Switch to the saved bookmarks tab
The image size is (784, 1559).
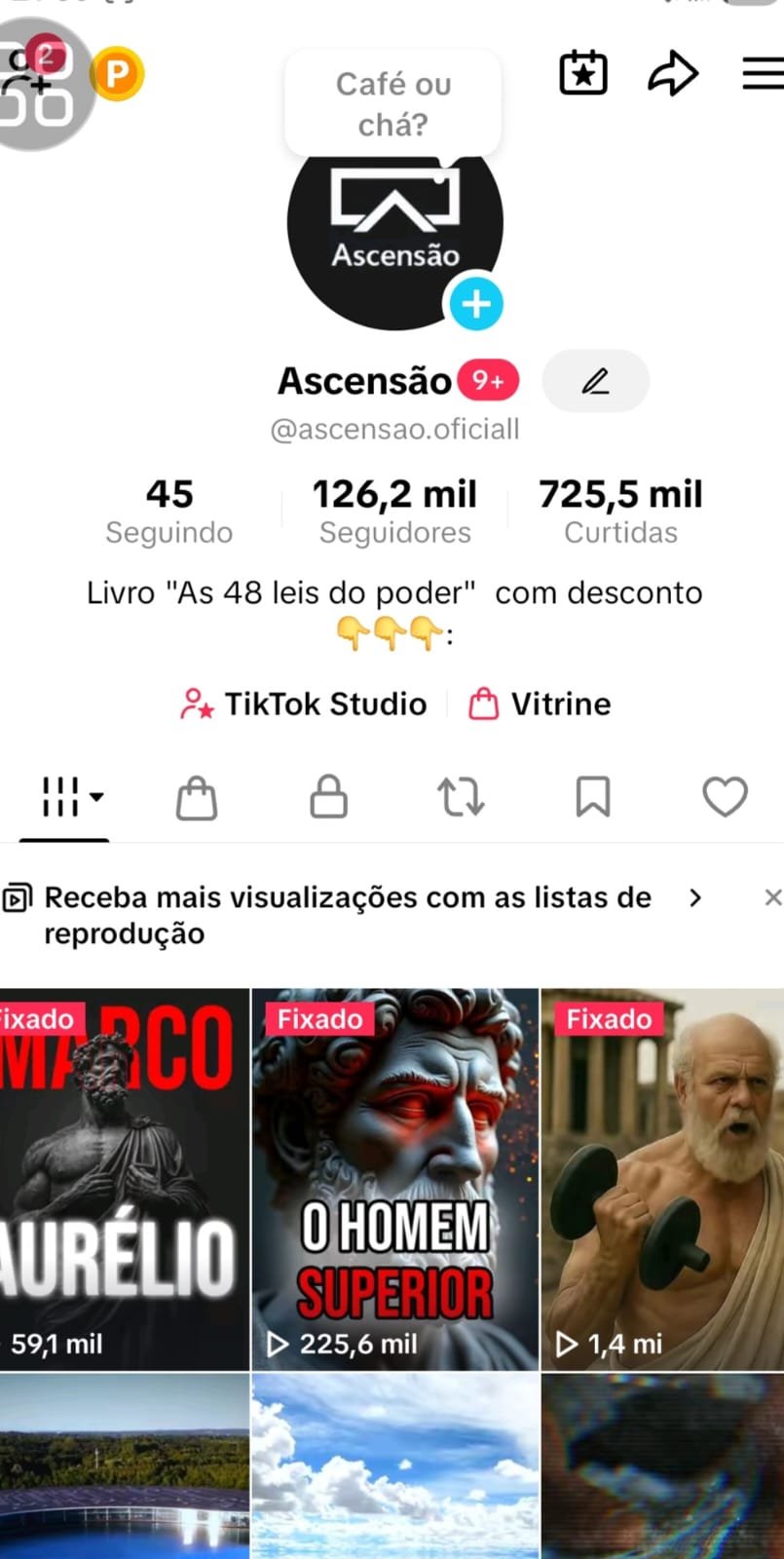coord(593,798)
